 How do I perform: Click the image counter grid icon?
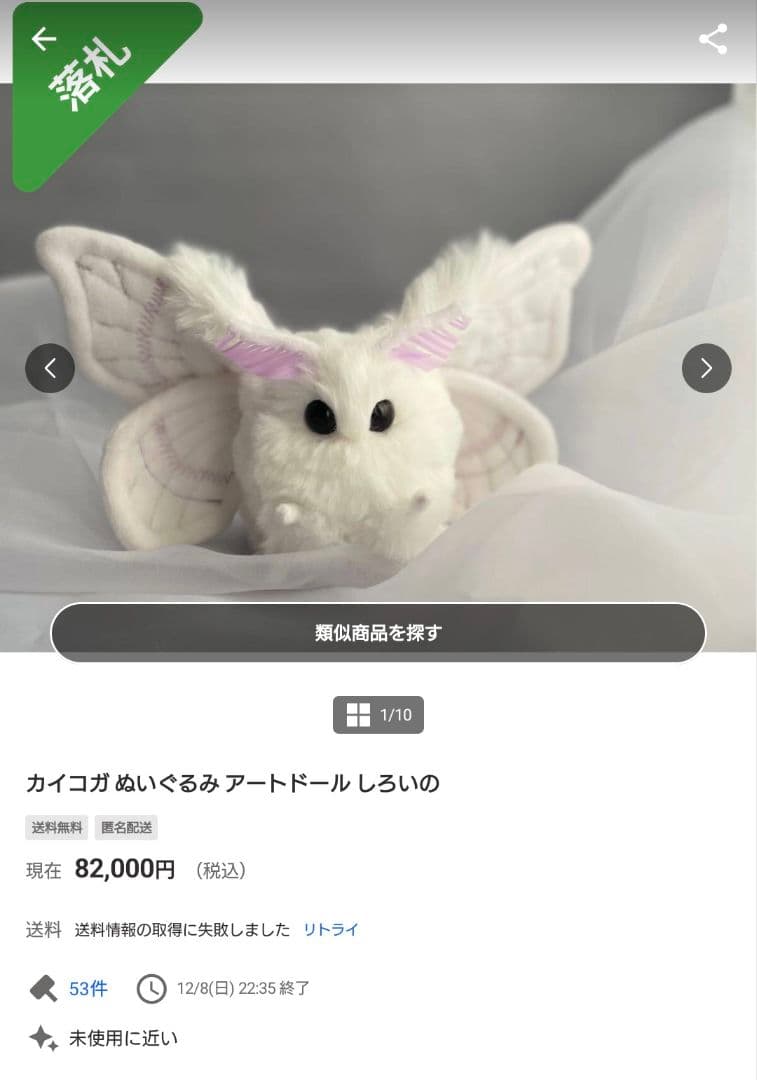[x=357, y=715]
